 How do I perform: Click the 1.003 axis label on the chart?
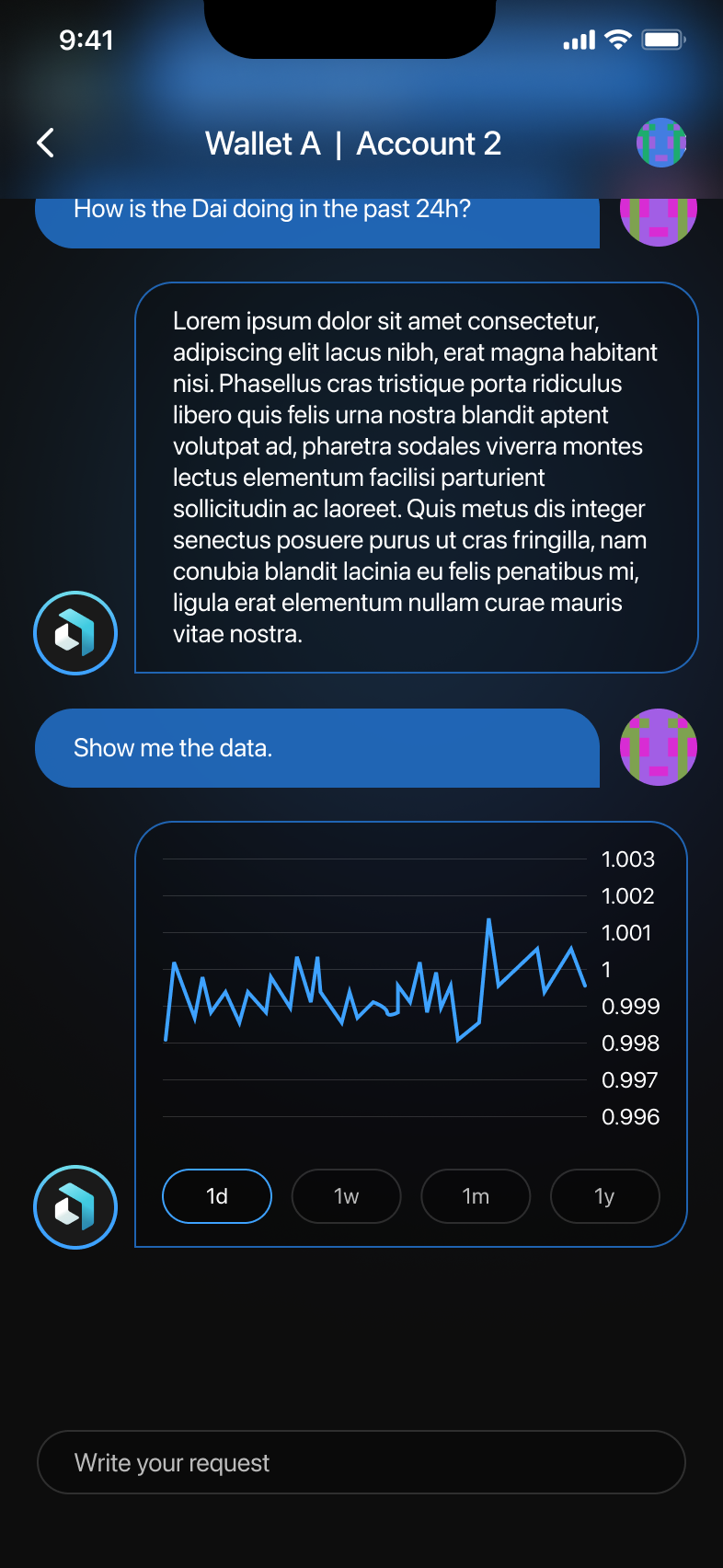[628, 859]
